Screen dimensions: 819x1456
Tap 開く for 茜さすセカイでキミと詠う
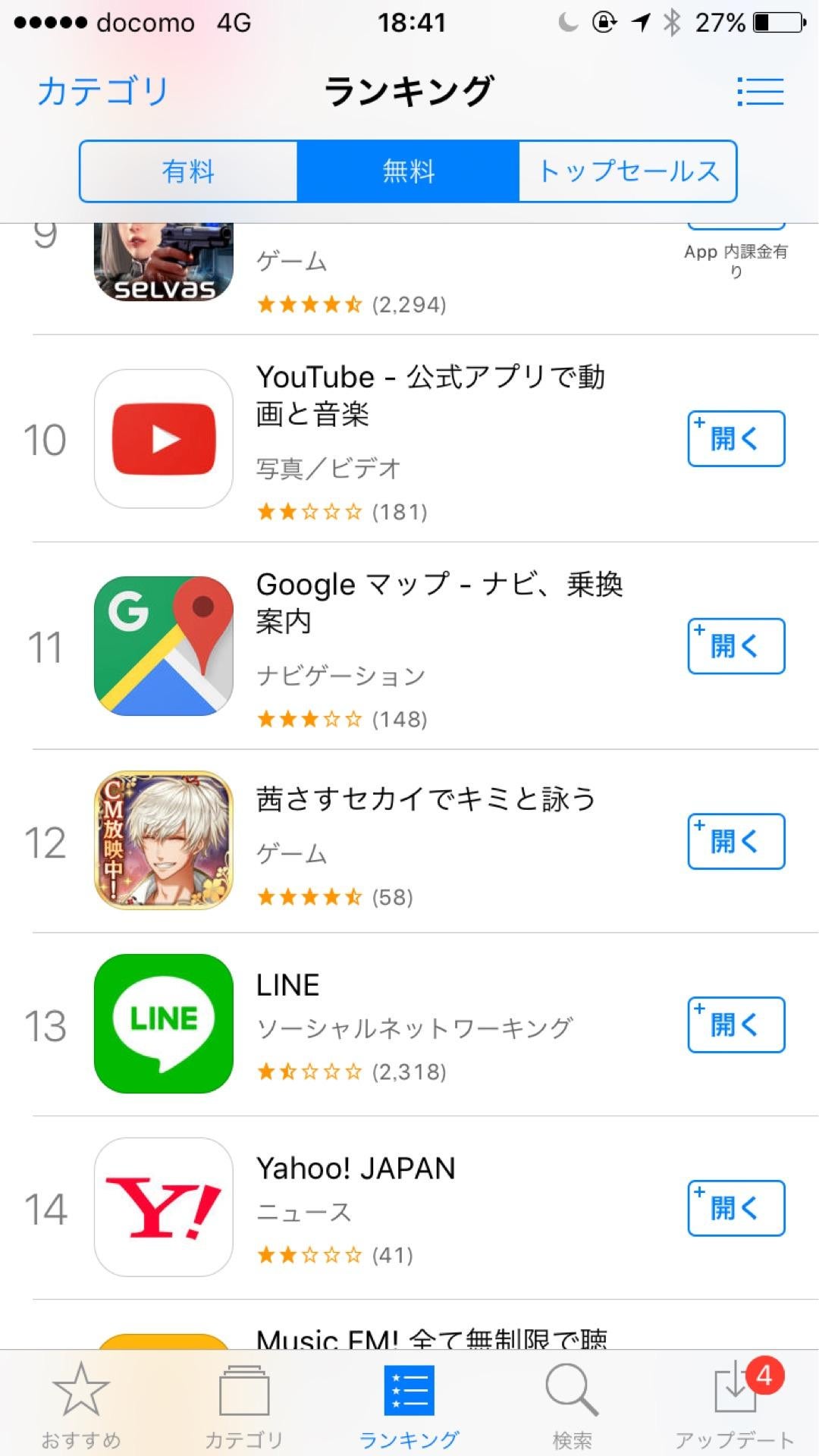pyautogui.click(x=736, y=841)
